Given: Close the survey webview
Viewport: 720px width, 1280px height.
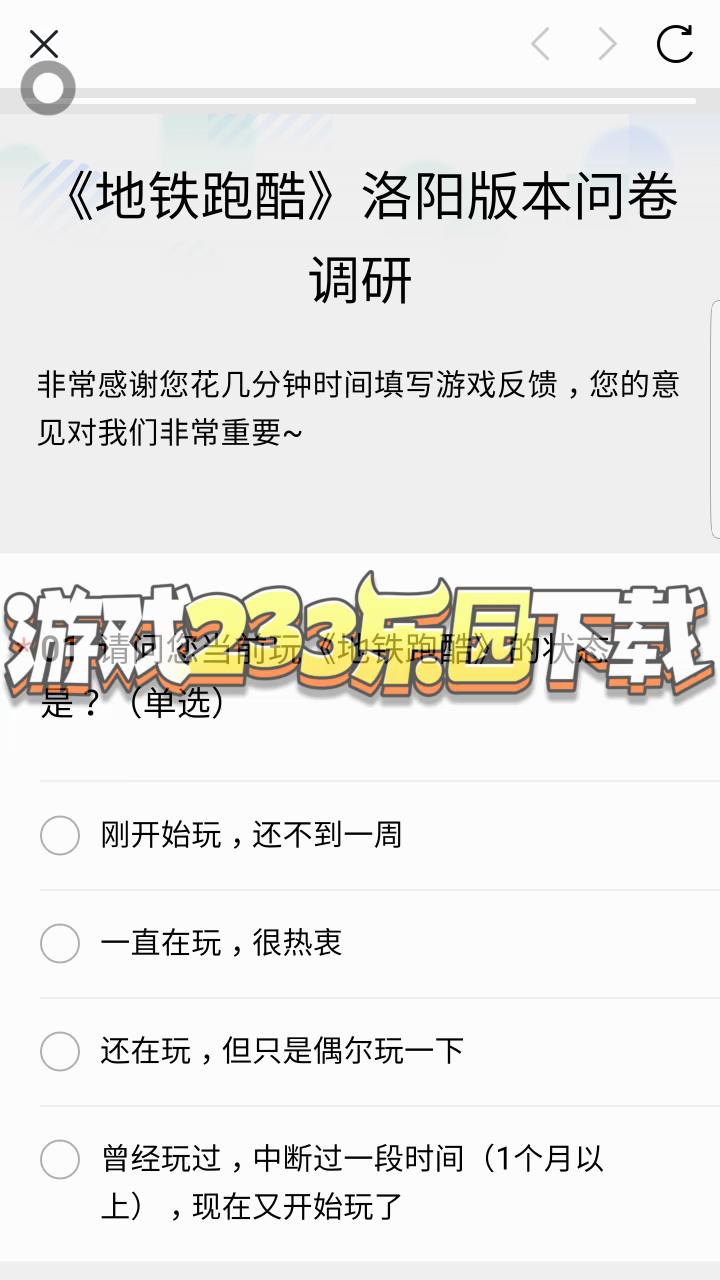Looking at the screenshot, I should [44, 44].
